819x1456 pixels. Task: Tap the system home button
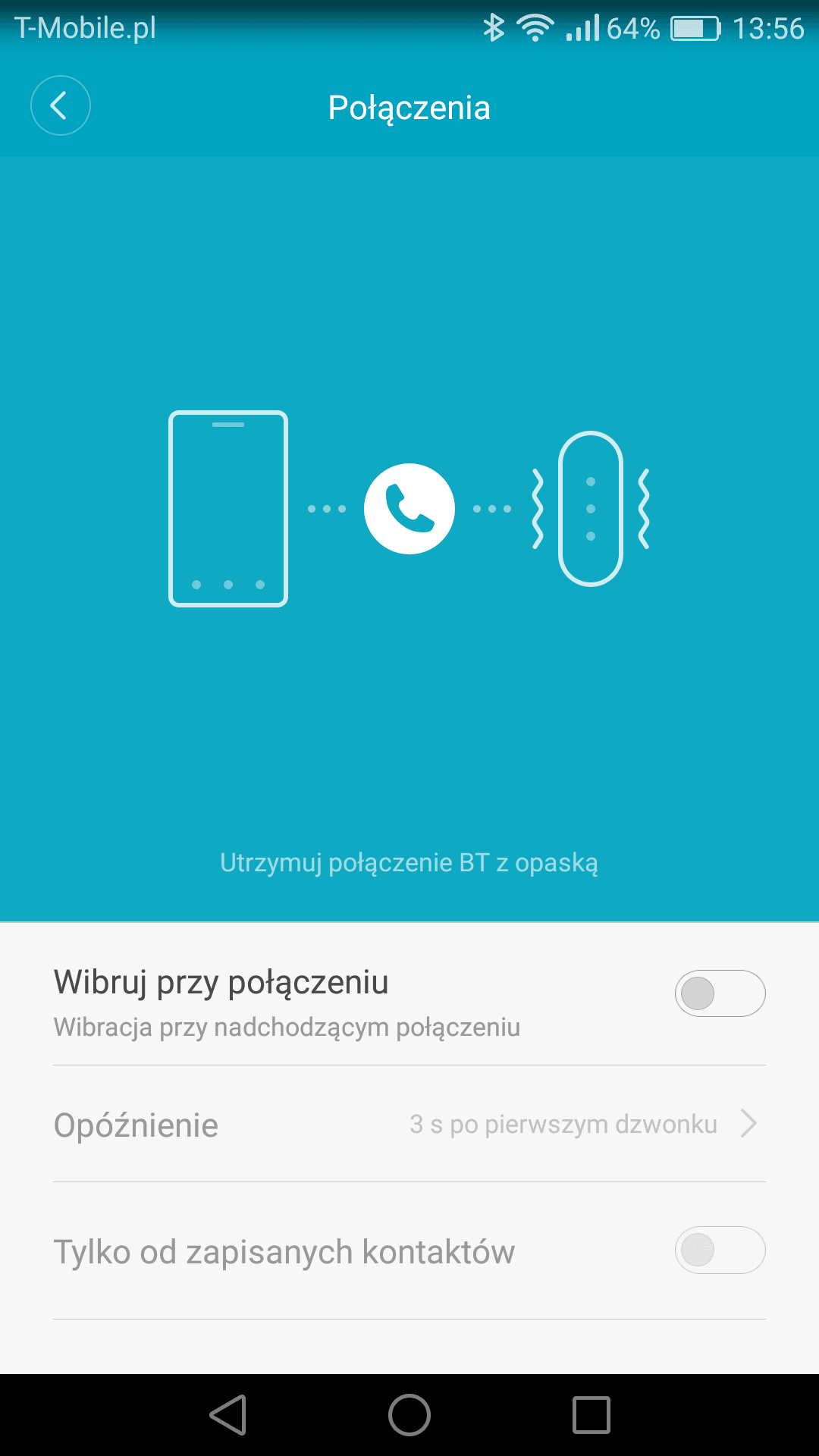(x=409, y=1415)
